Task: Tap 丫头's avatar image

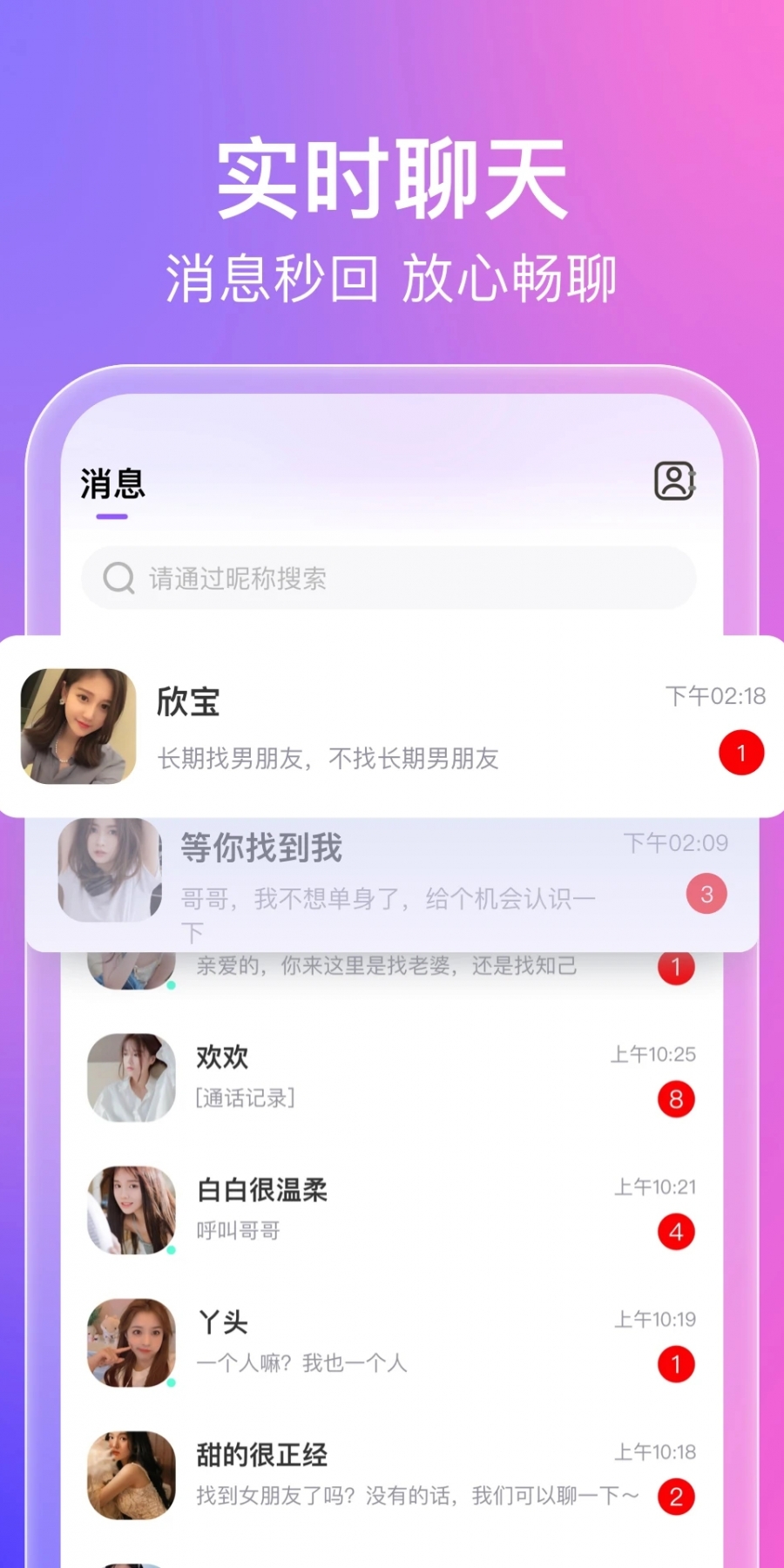Action: [131, 1343]
